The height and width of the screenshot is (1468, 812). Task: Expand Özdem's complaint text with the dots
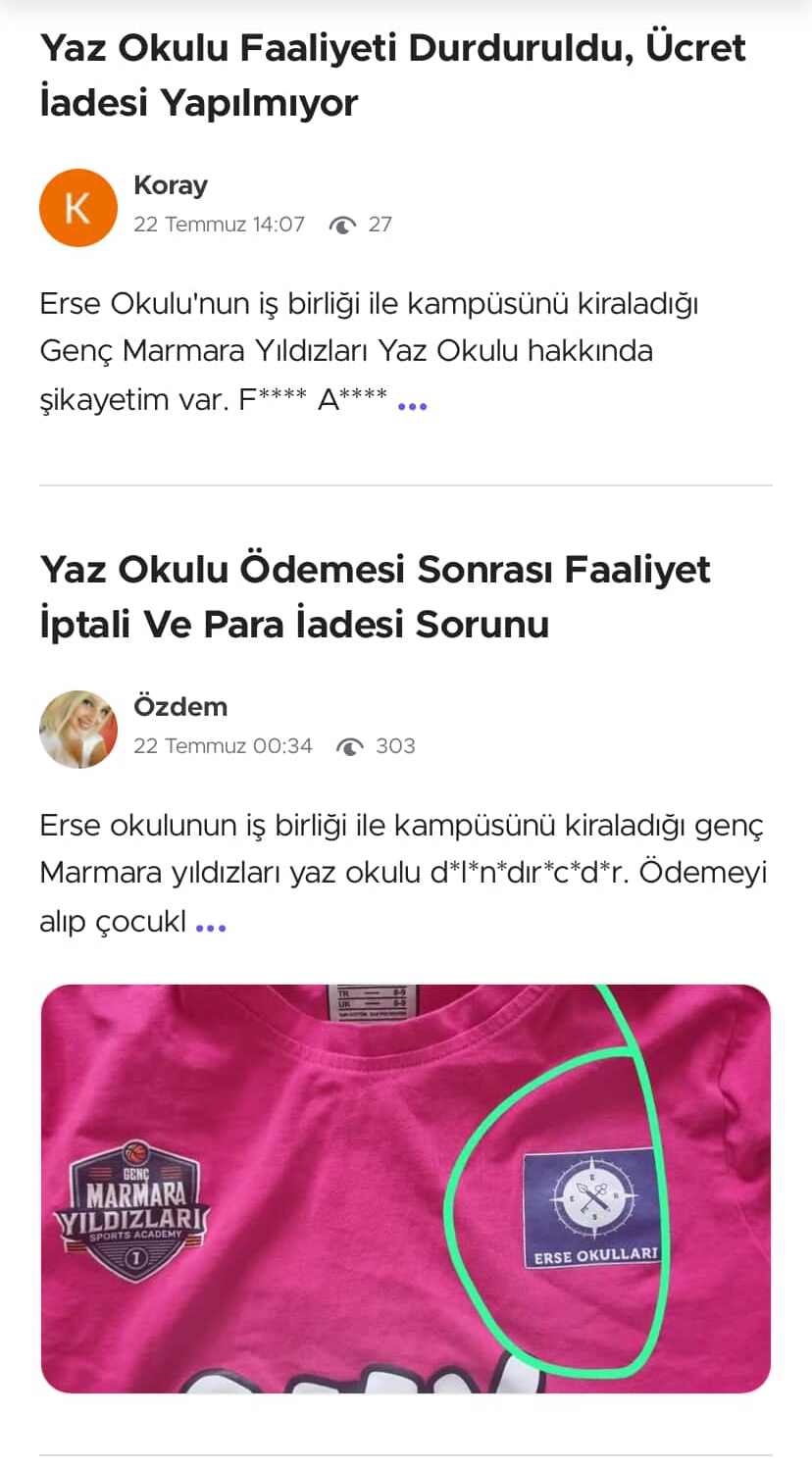tap(211, 927)
